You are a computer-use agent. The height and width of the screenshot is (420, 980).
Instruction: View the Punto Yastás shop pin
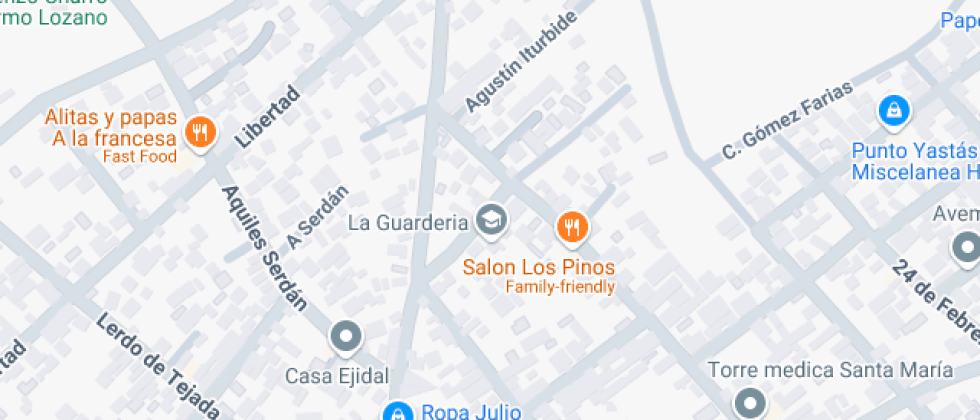pyautogui.click(x=892, y=110)
